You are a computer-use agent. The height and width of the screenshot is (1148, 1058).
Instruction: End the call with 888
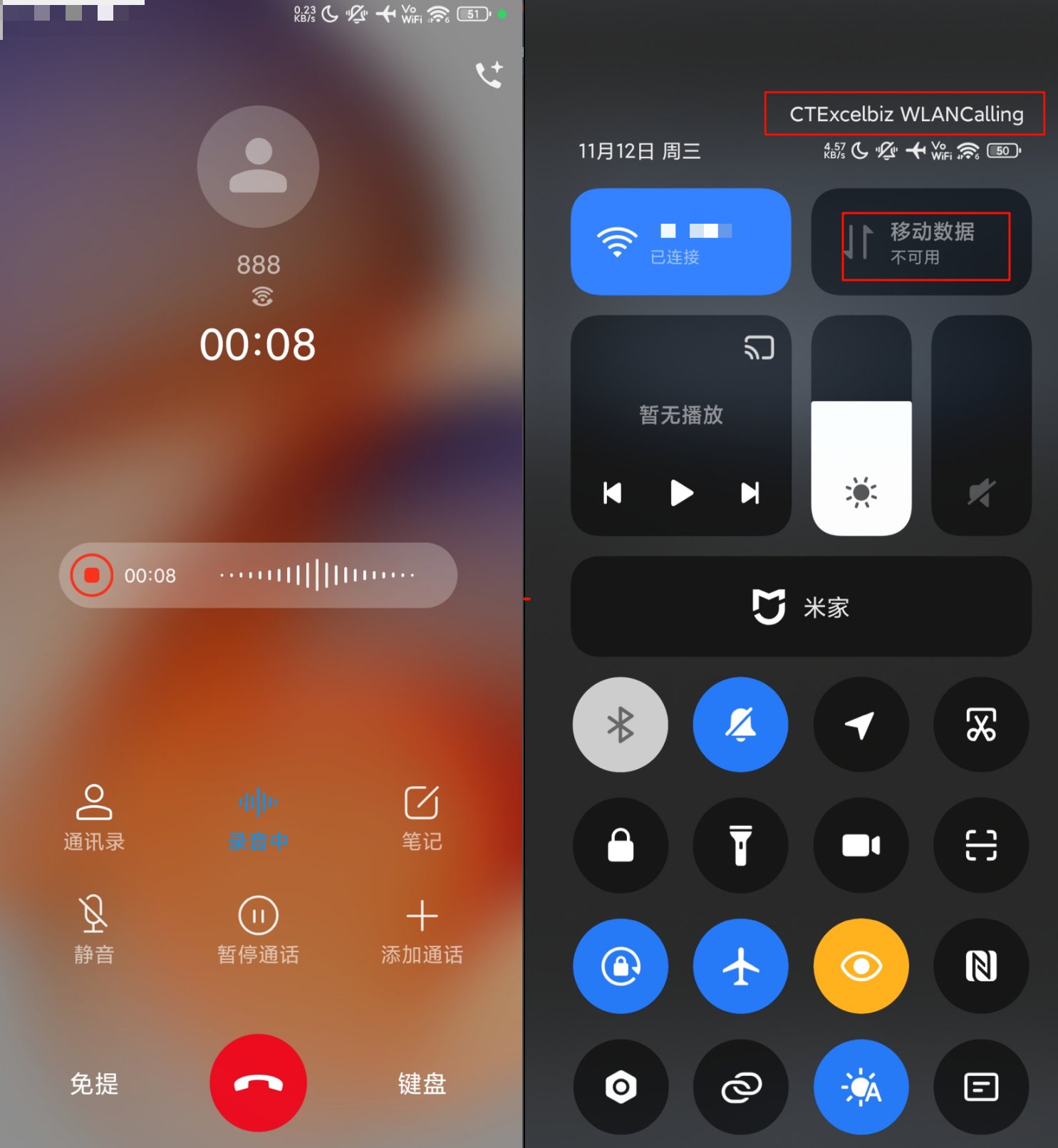(x=258, y=1082)
